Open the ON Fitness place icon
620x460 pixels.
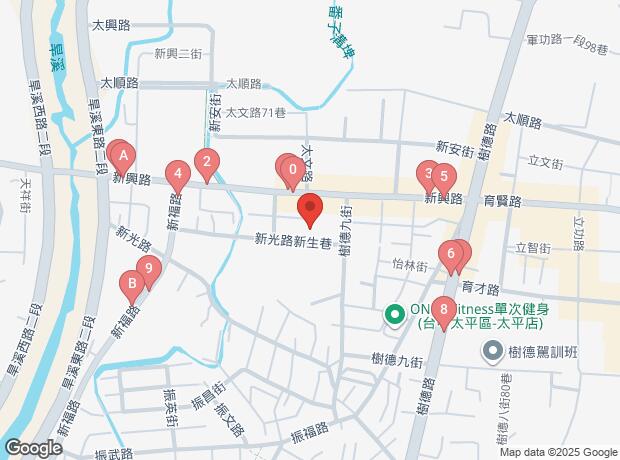click(394, 314)
